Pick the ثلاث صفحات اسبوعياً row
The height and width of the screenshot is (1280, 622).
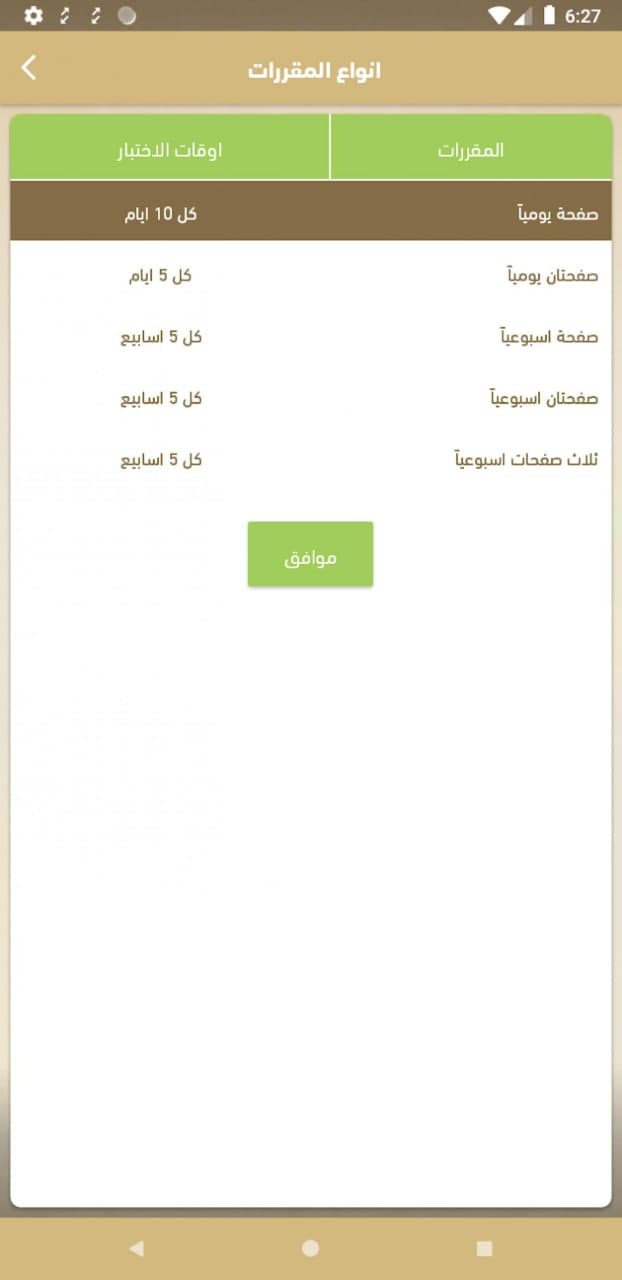(x=311, y=459)
